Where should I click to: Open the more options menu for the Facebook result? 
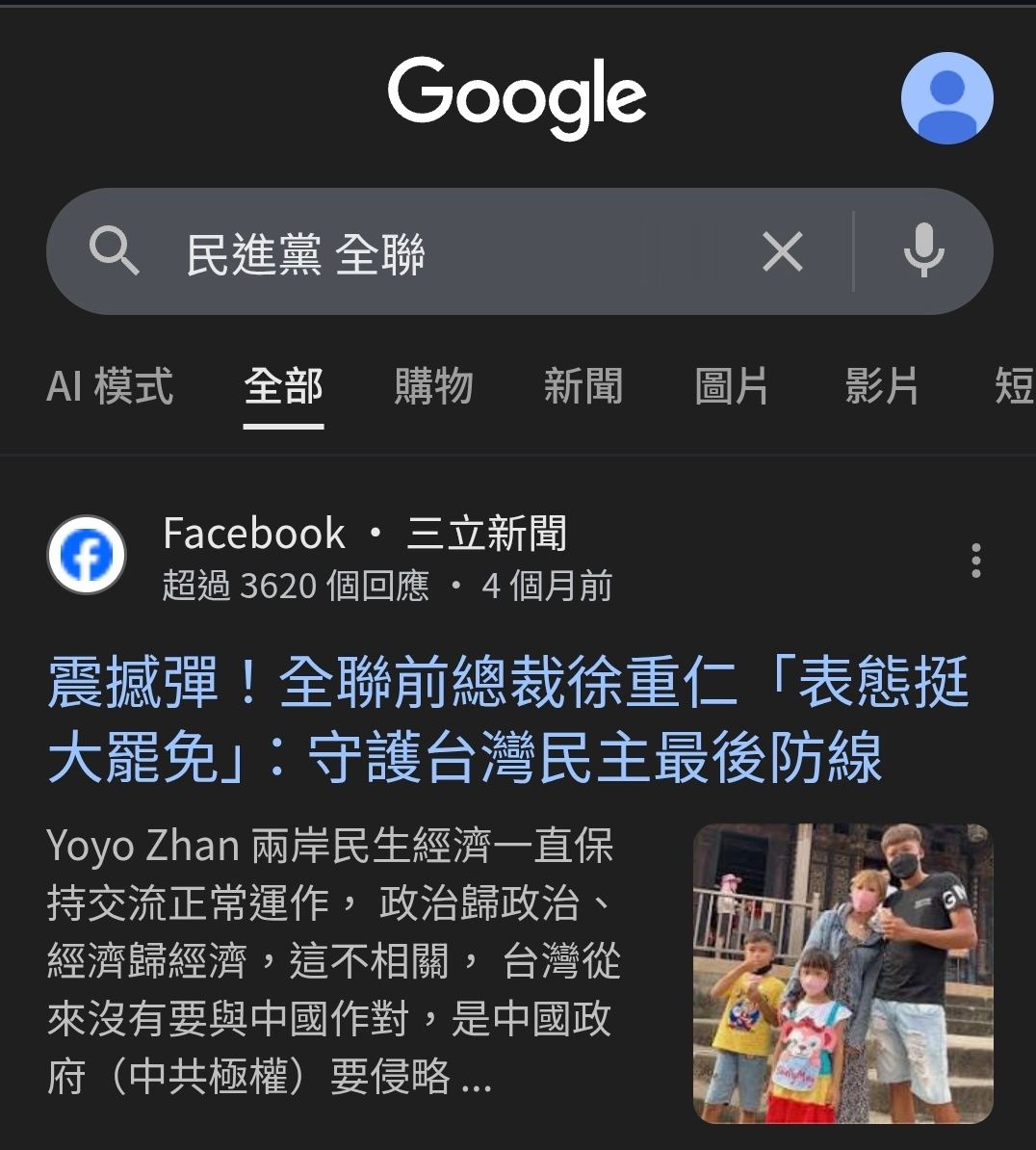click(x=975, y=561)
